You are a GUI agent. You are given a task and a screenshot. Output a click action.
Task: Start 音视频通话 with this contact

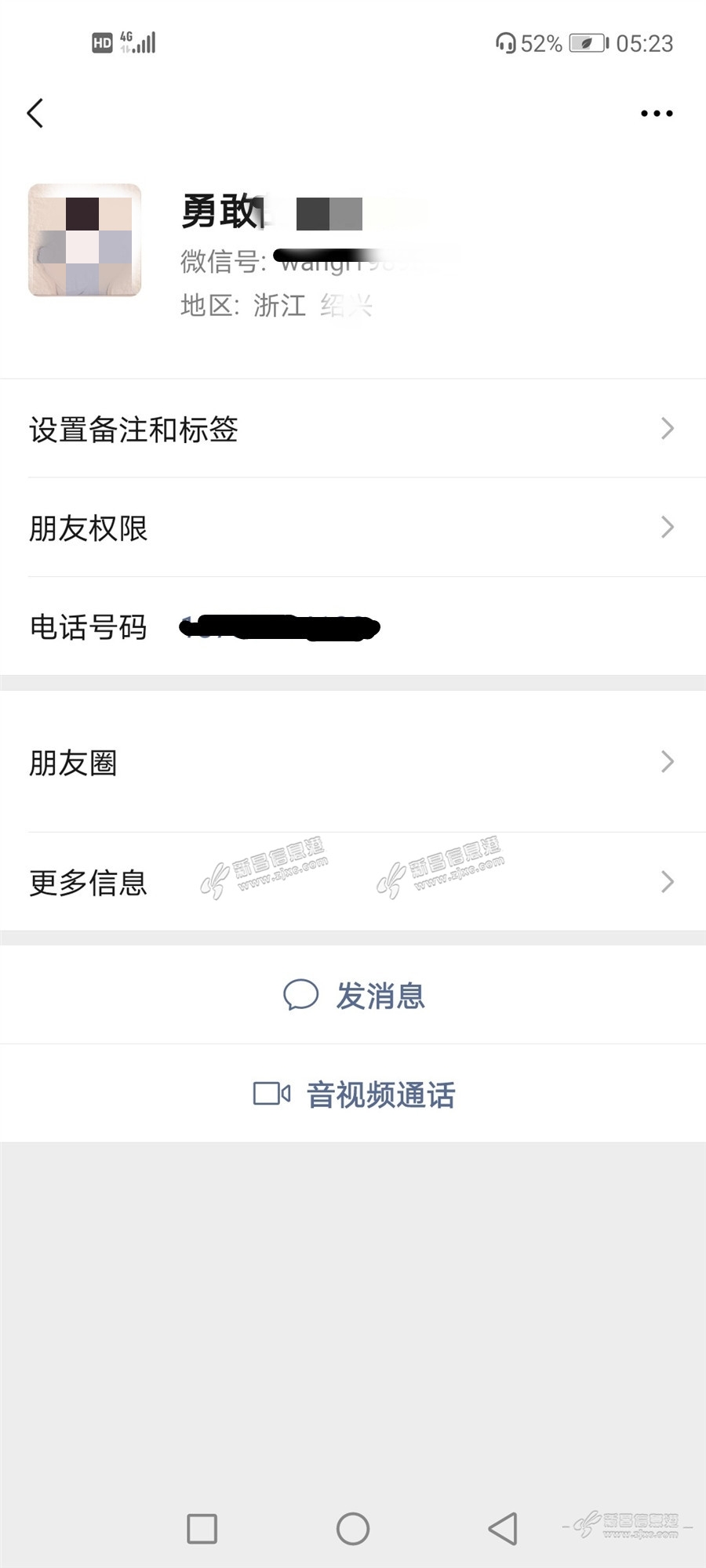coord(355,1094)
